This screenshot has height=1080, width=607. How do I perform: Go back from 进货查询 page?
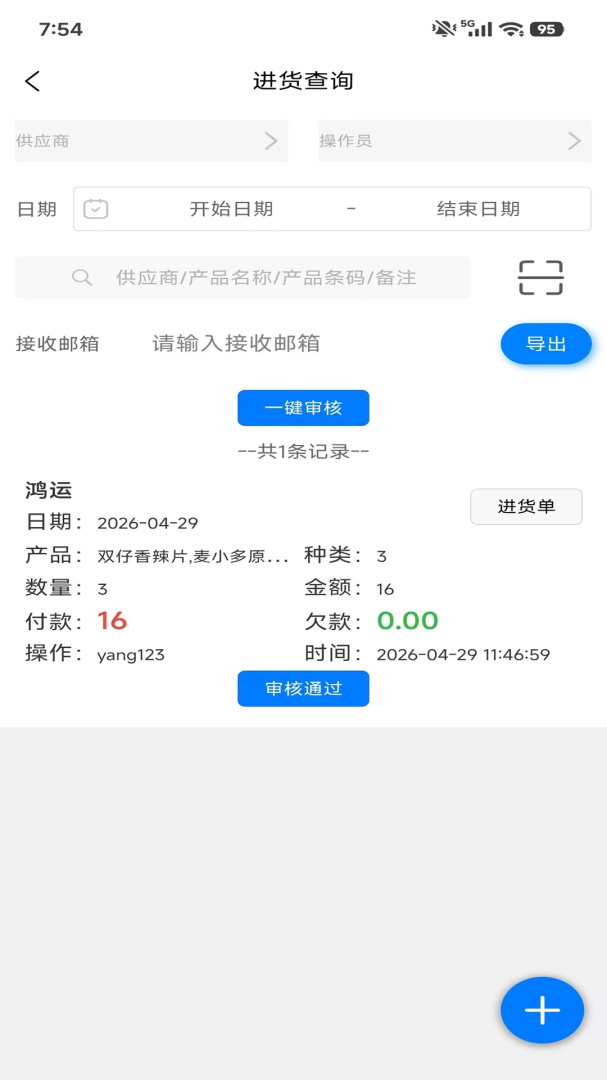coord(32,81)
